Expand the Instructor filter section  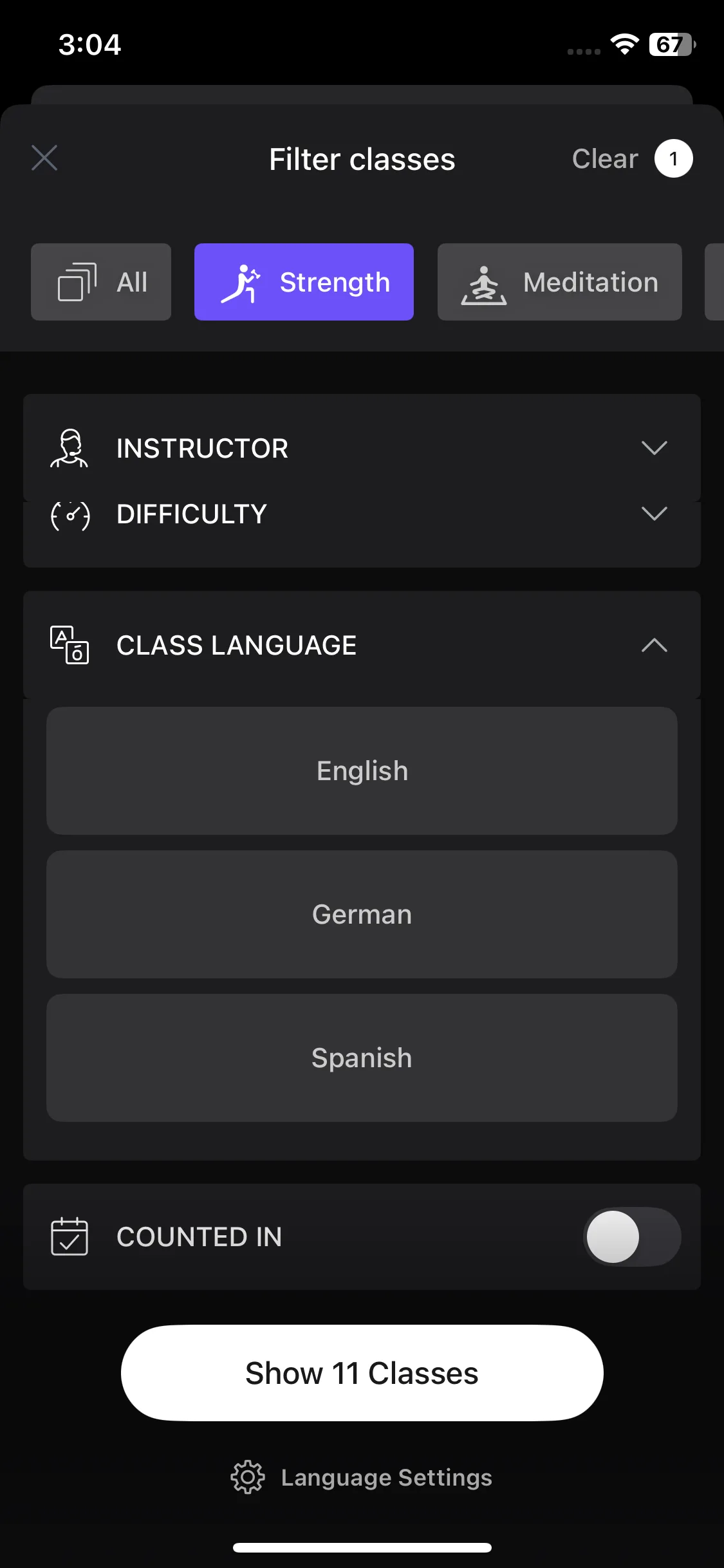[x=362, y=448]
